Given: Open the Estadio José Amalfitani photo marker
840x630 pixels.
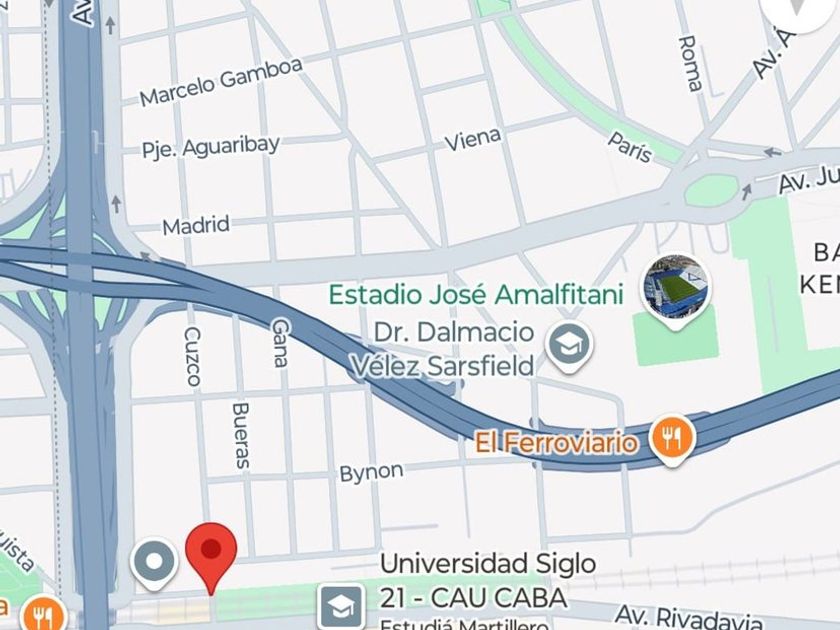Looking at the screenshot, I should 674,285.
